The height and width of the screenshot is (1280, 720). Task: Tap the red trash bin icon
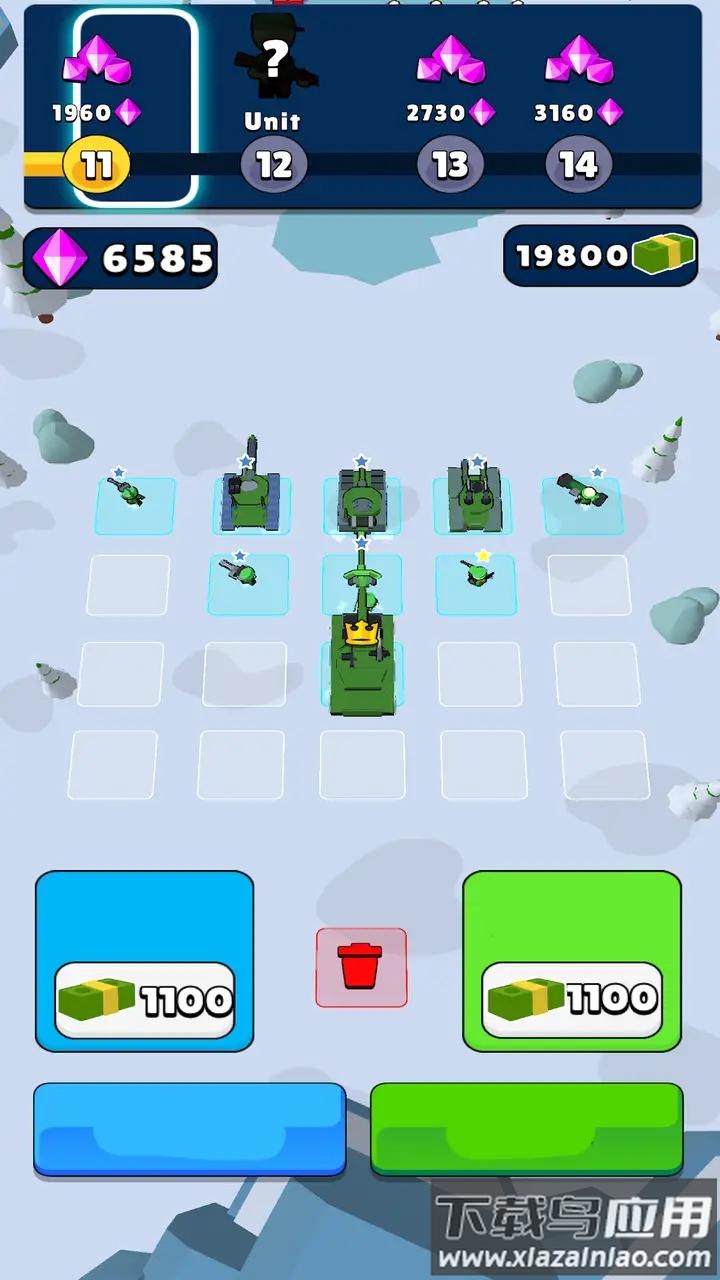click(361, 967)
